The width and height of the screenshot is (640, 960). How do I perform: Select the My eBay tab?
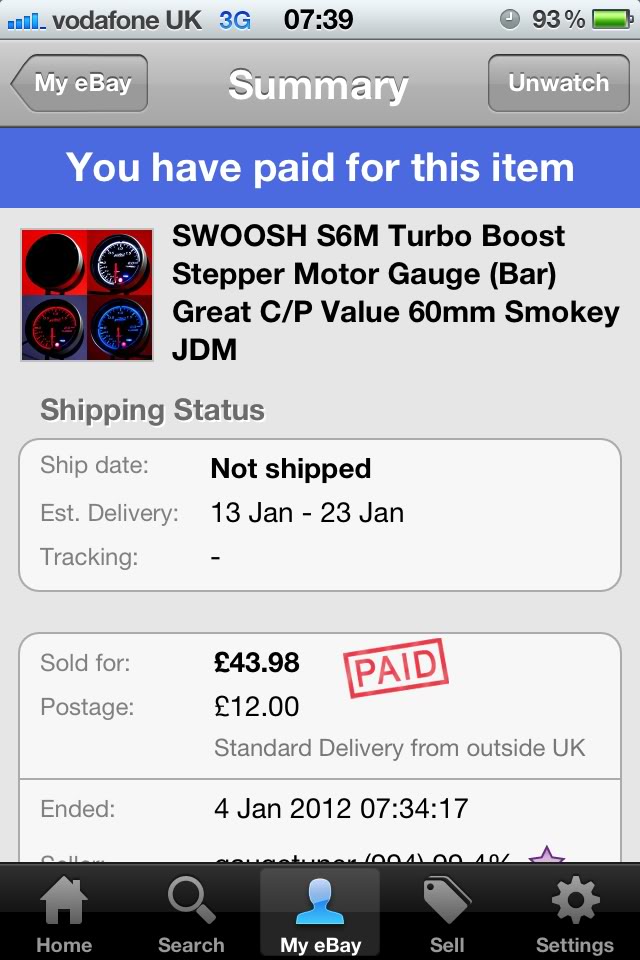tap(320, 914)
